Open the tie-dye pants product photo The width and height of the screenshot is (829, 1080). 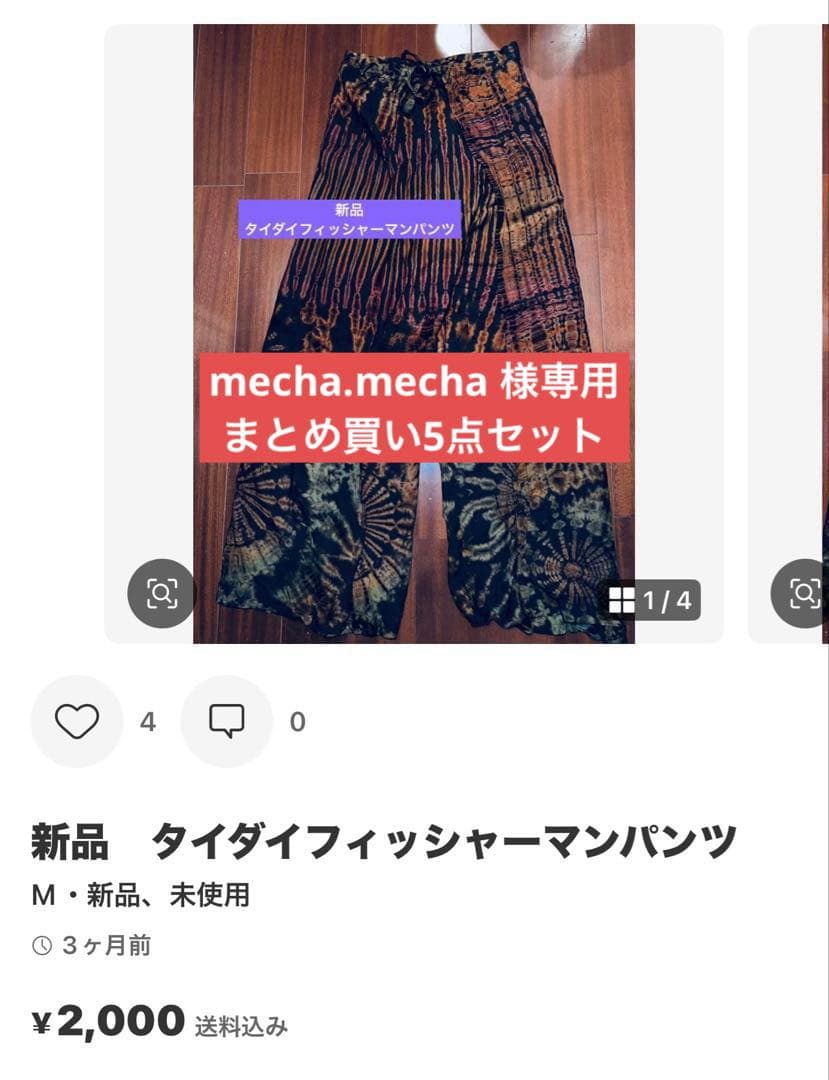click(x=414, y=300)
